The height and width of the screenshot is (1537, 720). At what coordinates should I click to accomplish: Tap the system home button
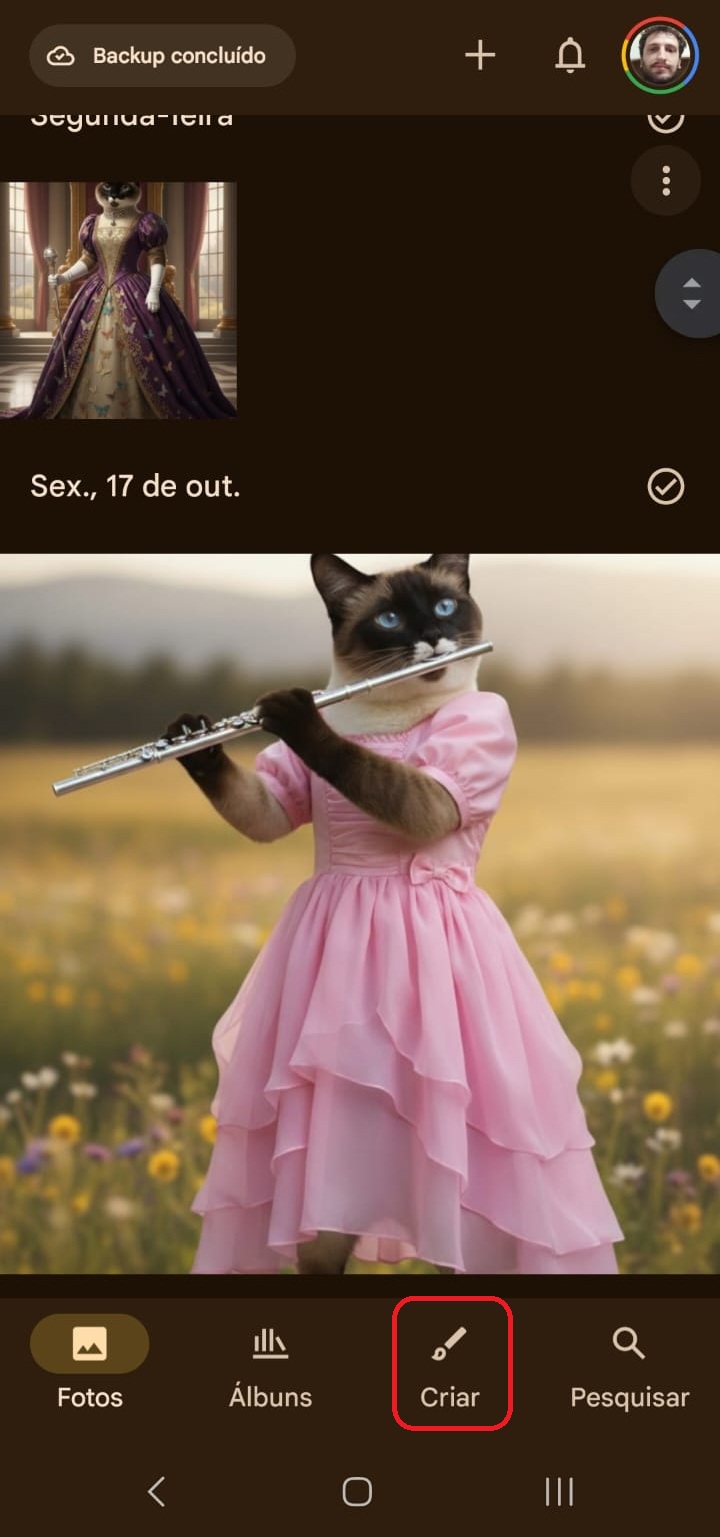pyautogui.click(x=357, y=1492)
